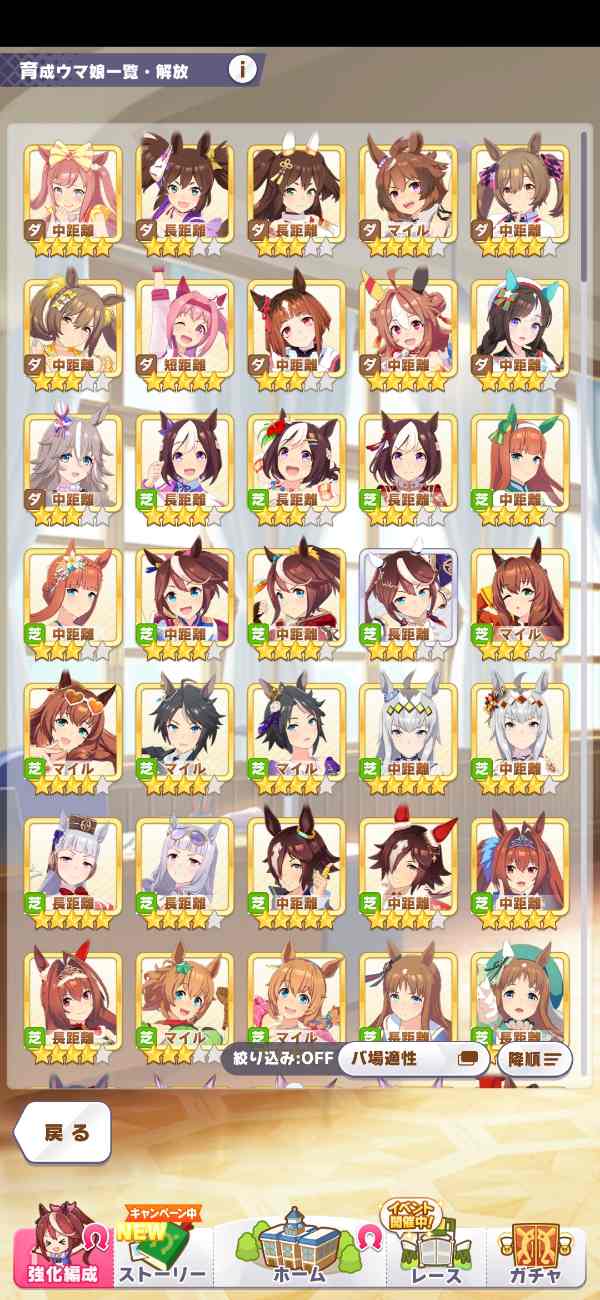
Task: Open the info icon beside the title
Action: (242, 70)
